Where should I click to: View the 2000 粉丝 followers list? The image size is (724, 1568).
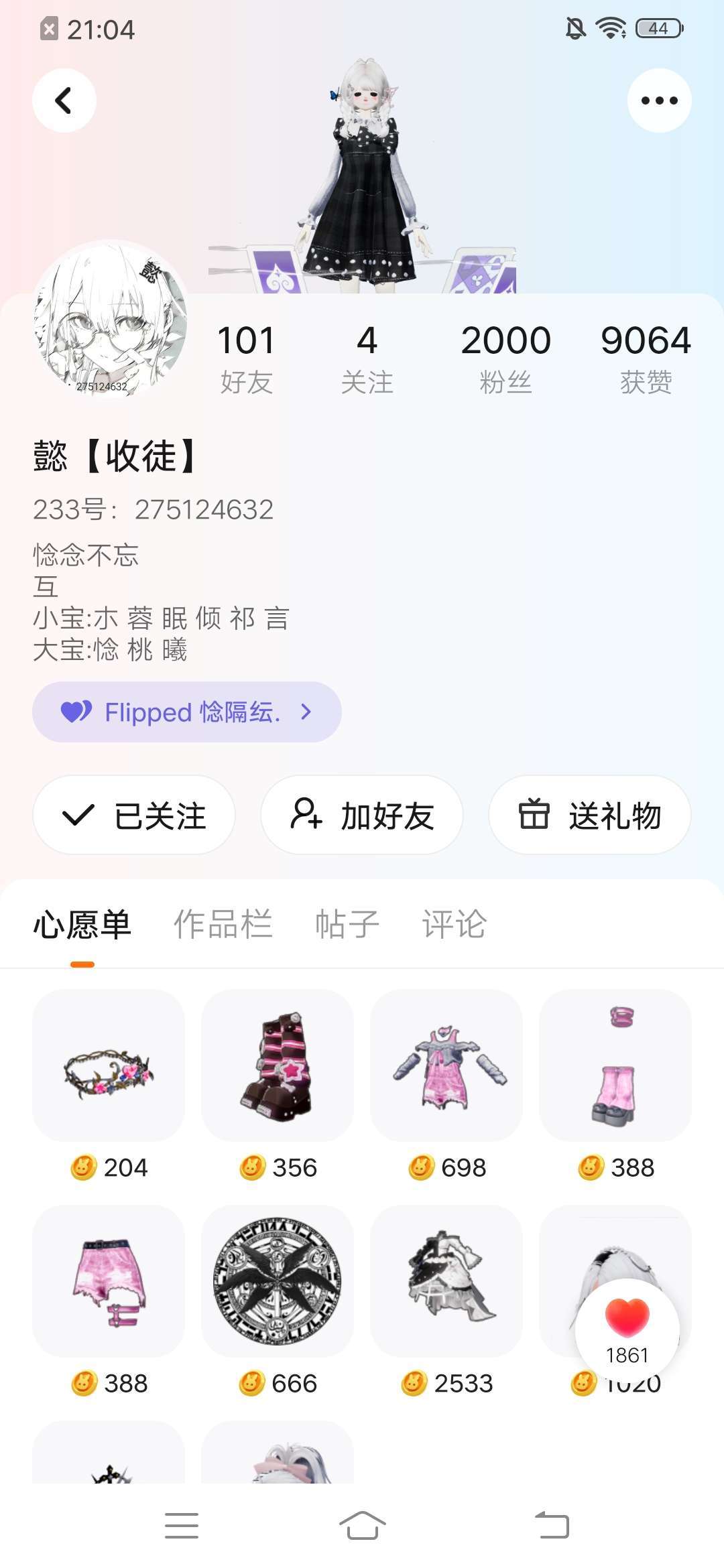505,358
